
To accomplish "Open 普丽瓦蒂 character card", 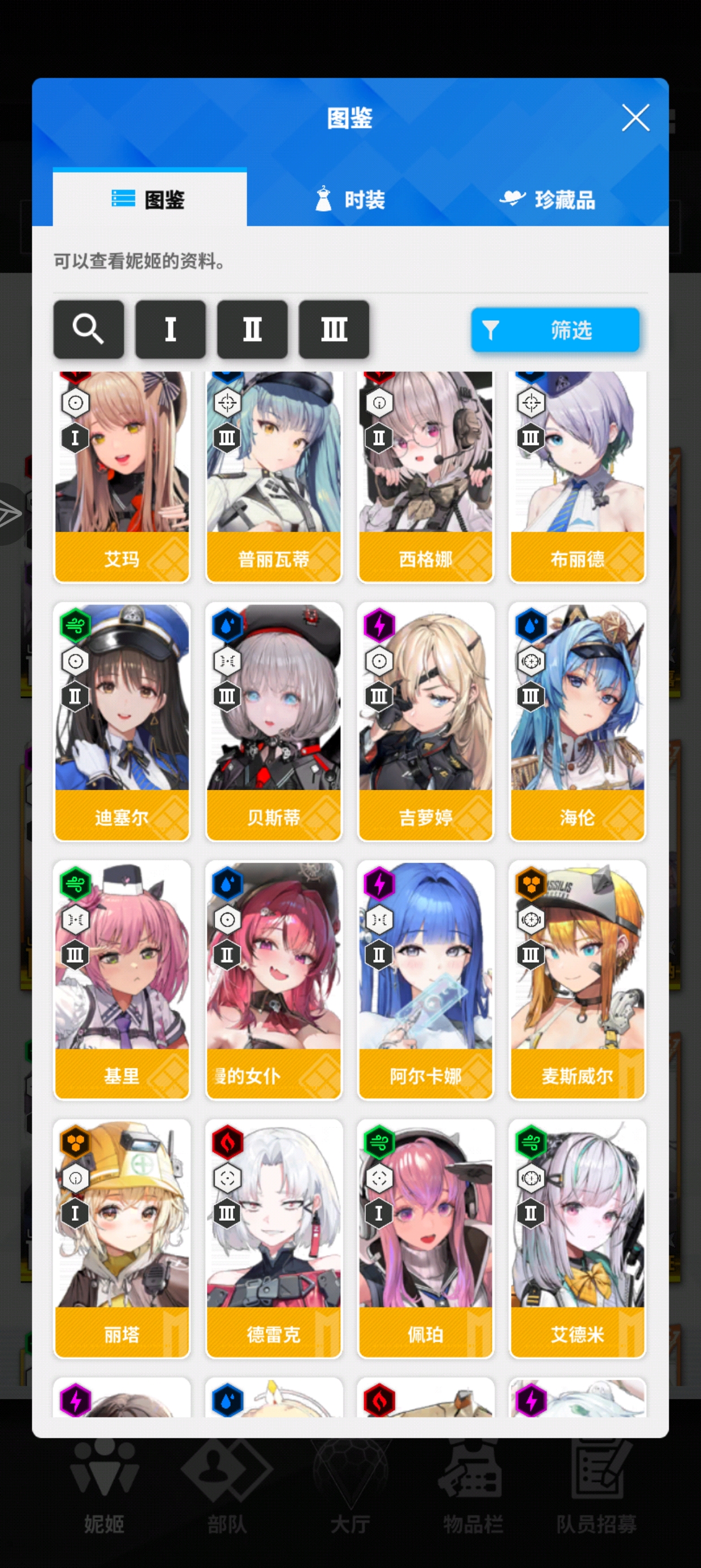I will point(273,475).
